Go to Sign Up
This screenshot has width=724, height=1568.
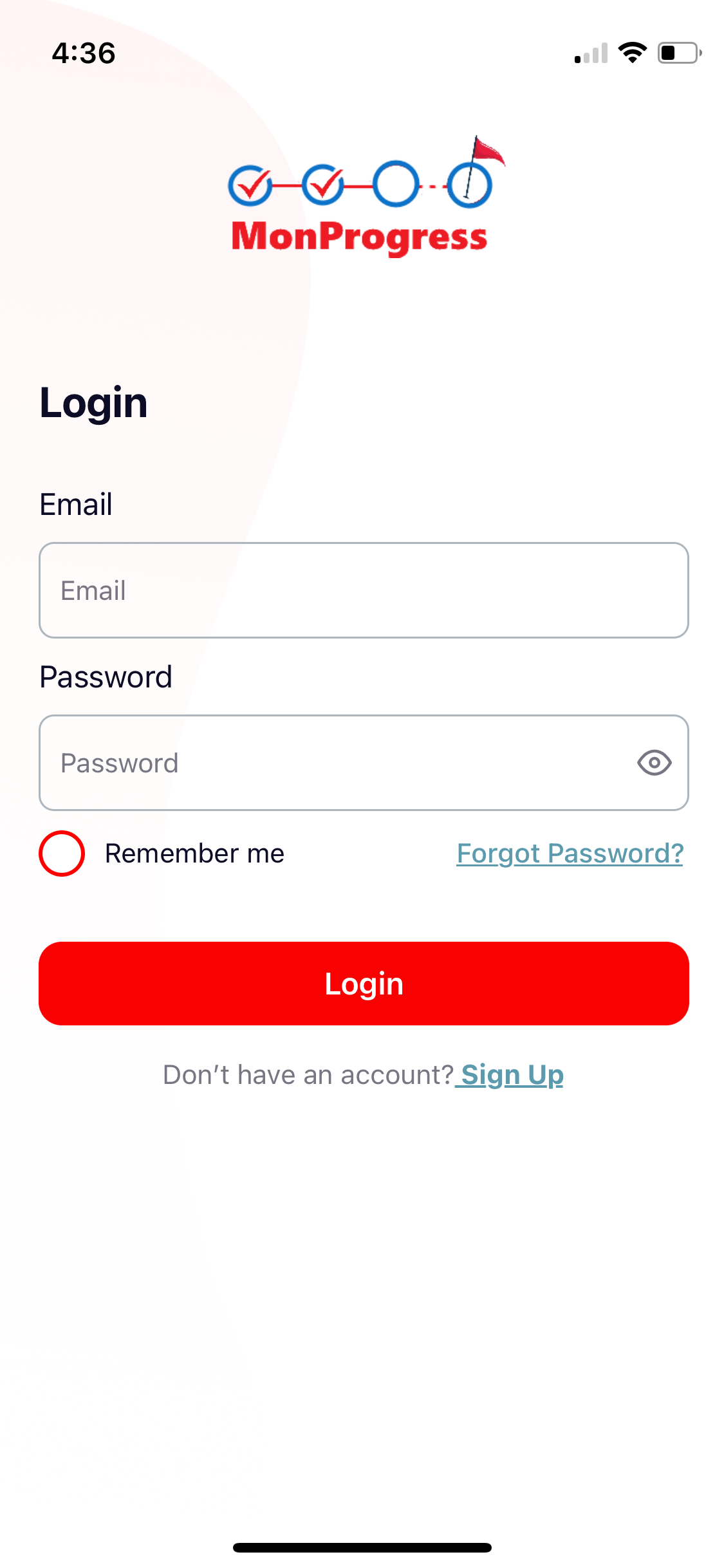[x=512, y=1075]
